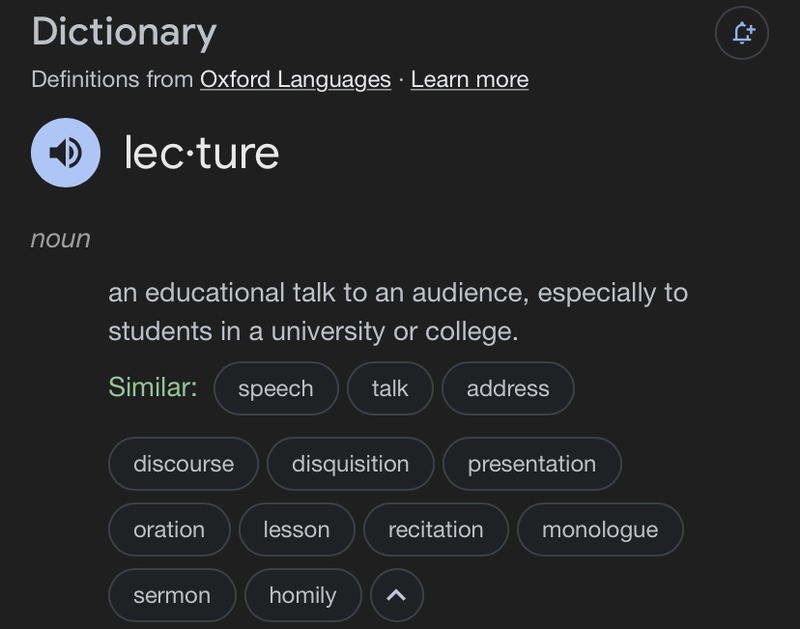Tap the disquisition chip
The image size is (800, 629).
[x=350, y=464]
